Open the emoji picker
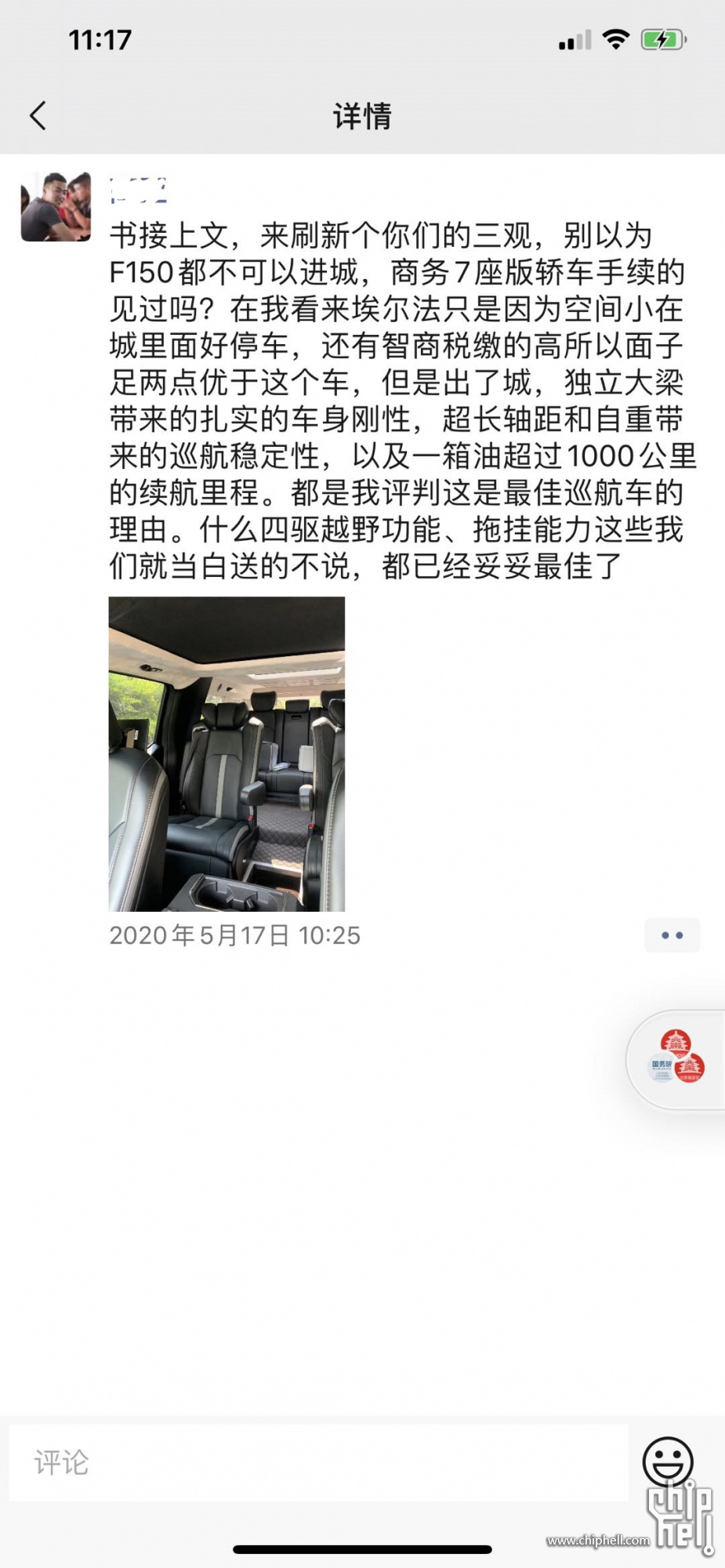This screenshot has width=725, height=1568. click(x=667, y=1461)
